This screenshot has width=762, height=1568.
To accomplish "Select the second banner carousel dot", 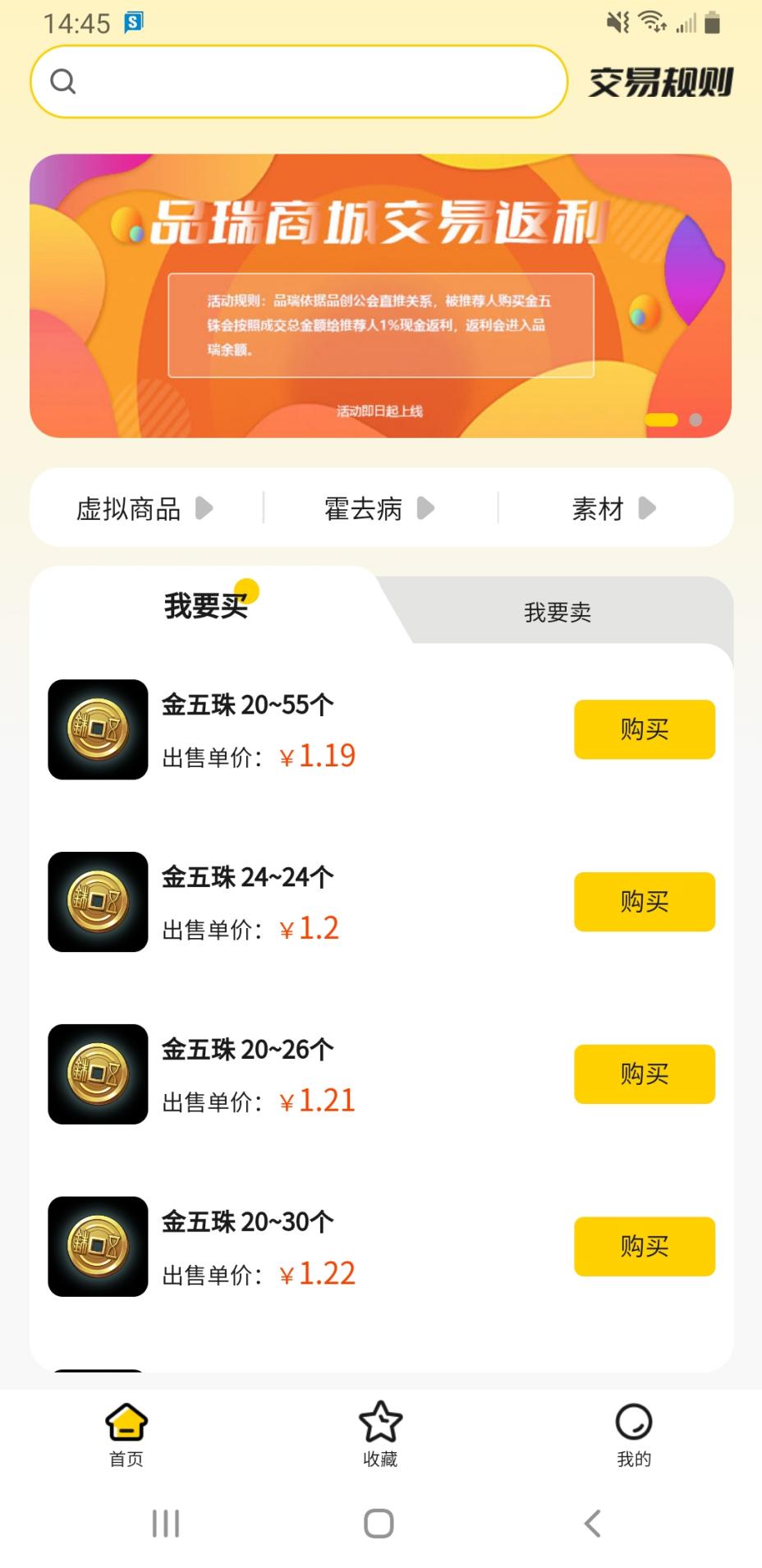I will tap(694, 420).
